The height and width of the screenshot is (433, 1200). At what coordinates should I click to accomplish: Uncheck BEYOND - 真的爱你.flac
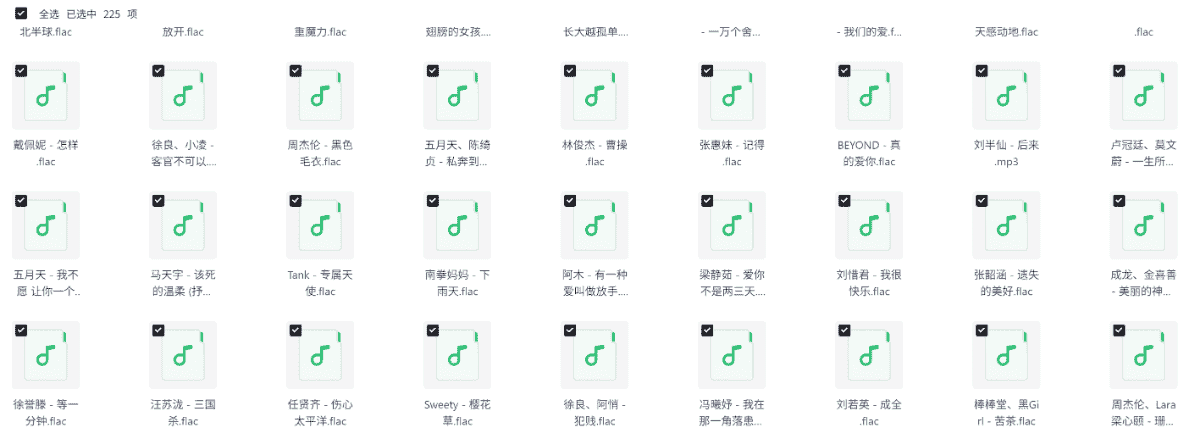pos(845,71)
